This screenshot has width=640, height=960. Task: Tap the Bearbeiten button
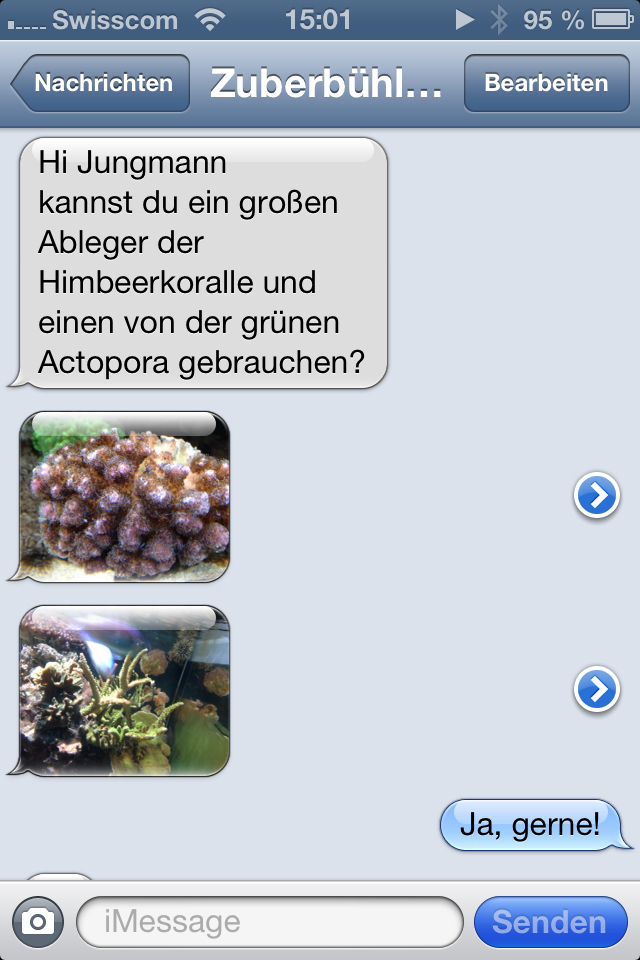pyautogui.click(x=546, y=84)
